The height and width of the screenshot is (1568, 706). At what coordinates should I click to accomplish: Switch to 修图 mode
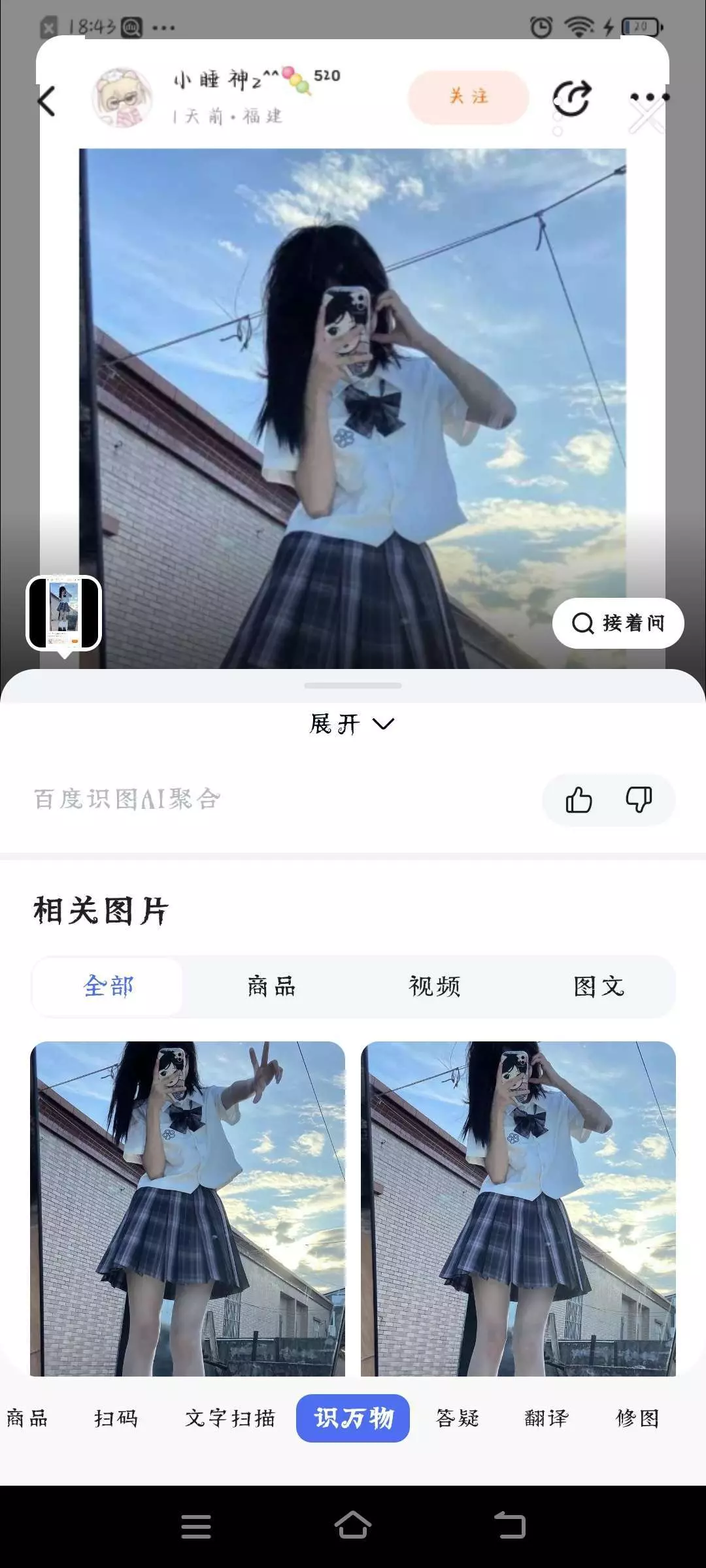click(x=637, y=1418)
